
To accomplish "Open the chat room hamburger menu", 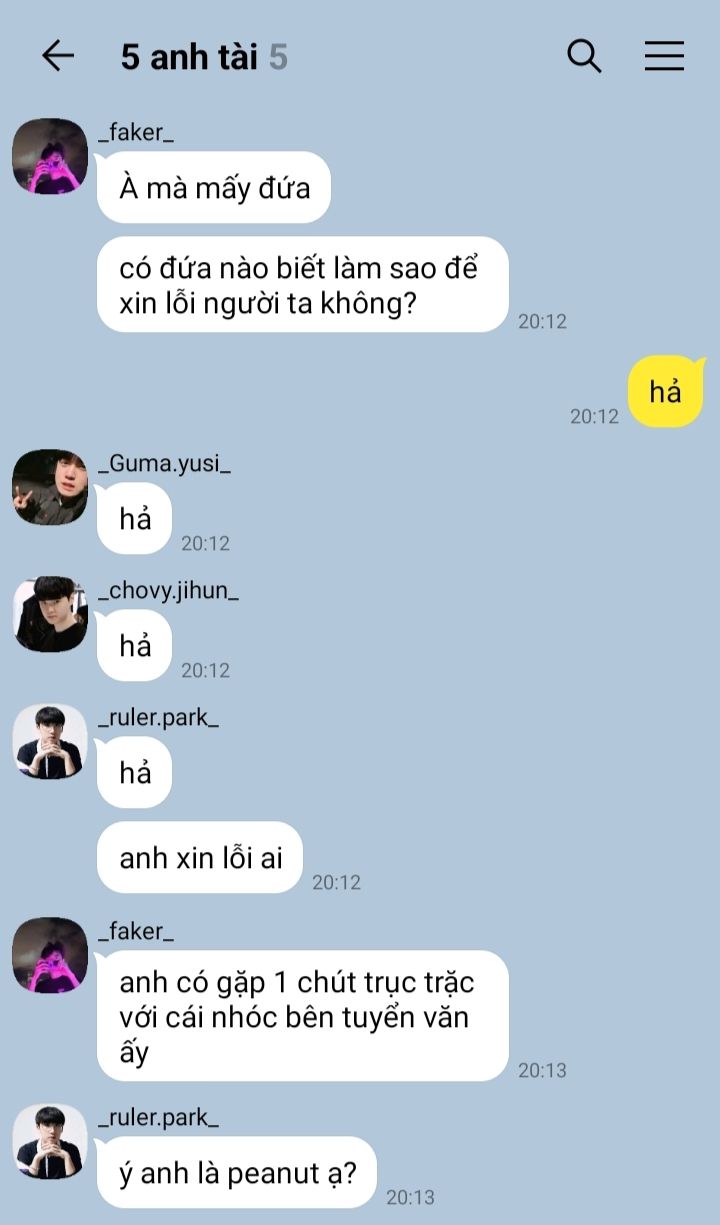I will pos(664,56).
